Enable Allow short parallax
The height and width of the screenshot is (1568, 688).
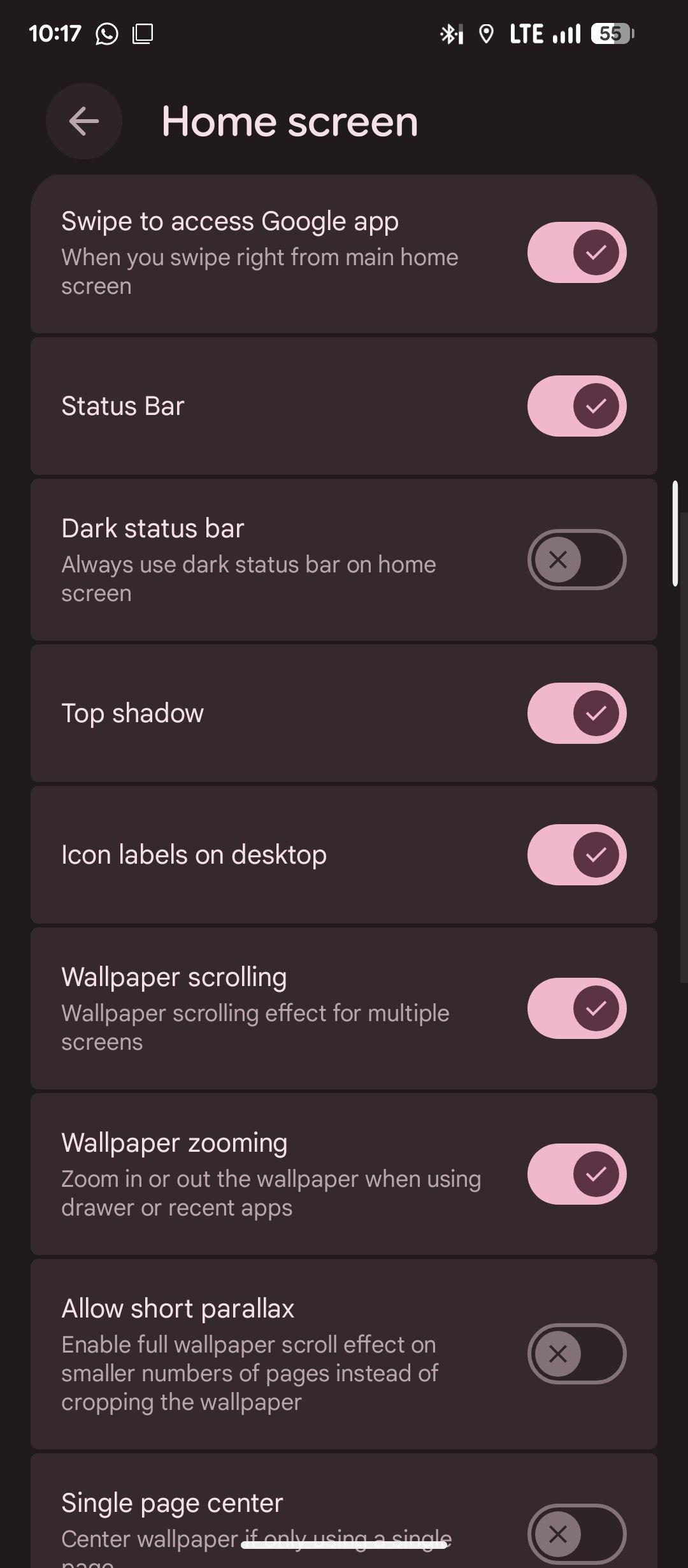577,1354
